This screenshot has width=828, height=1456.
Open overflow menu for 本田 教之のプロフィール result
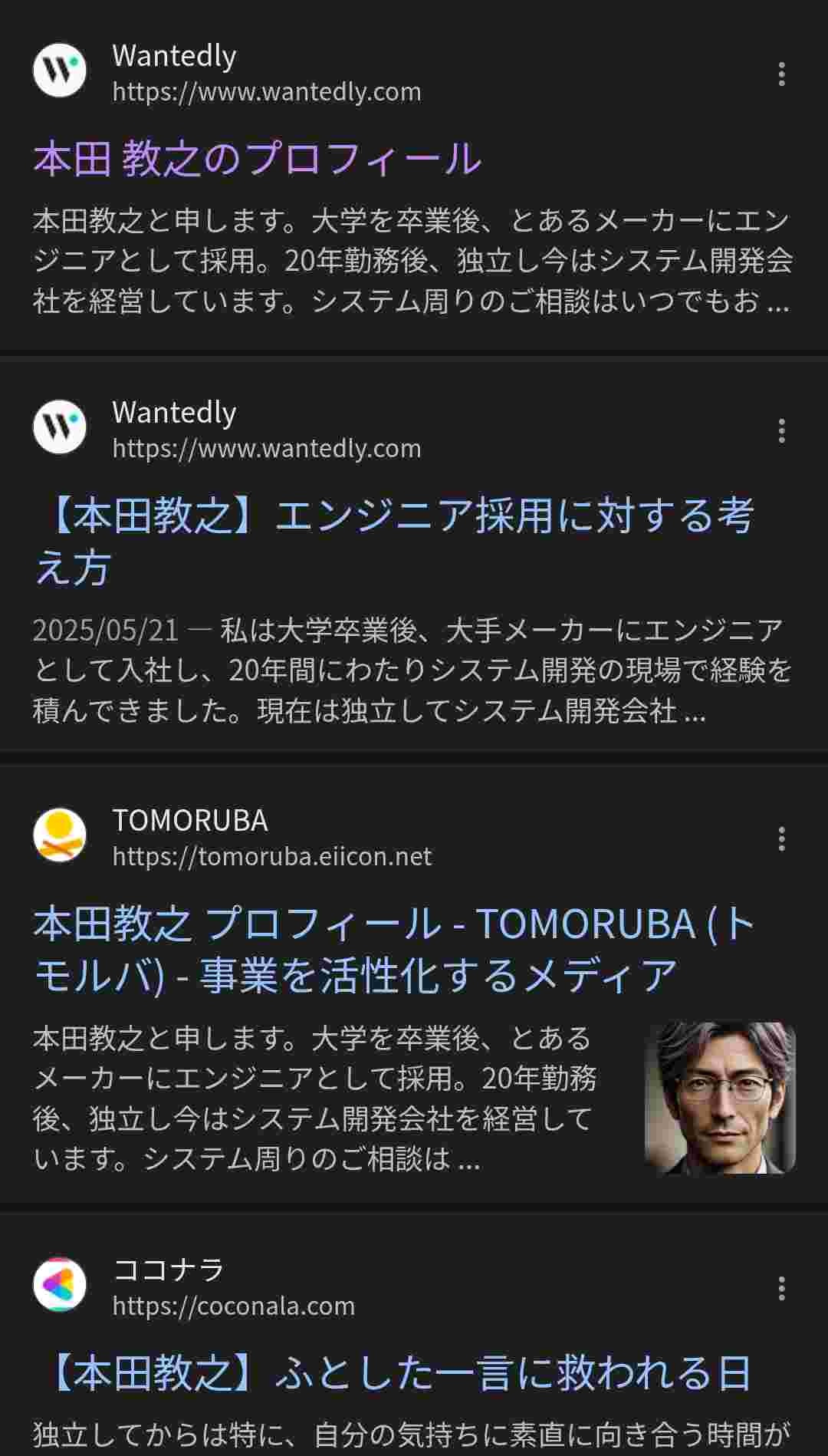(x=781, y=74)
